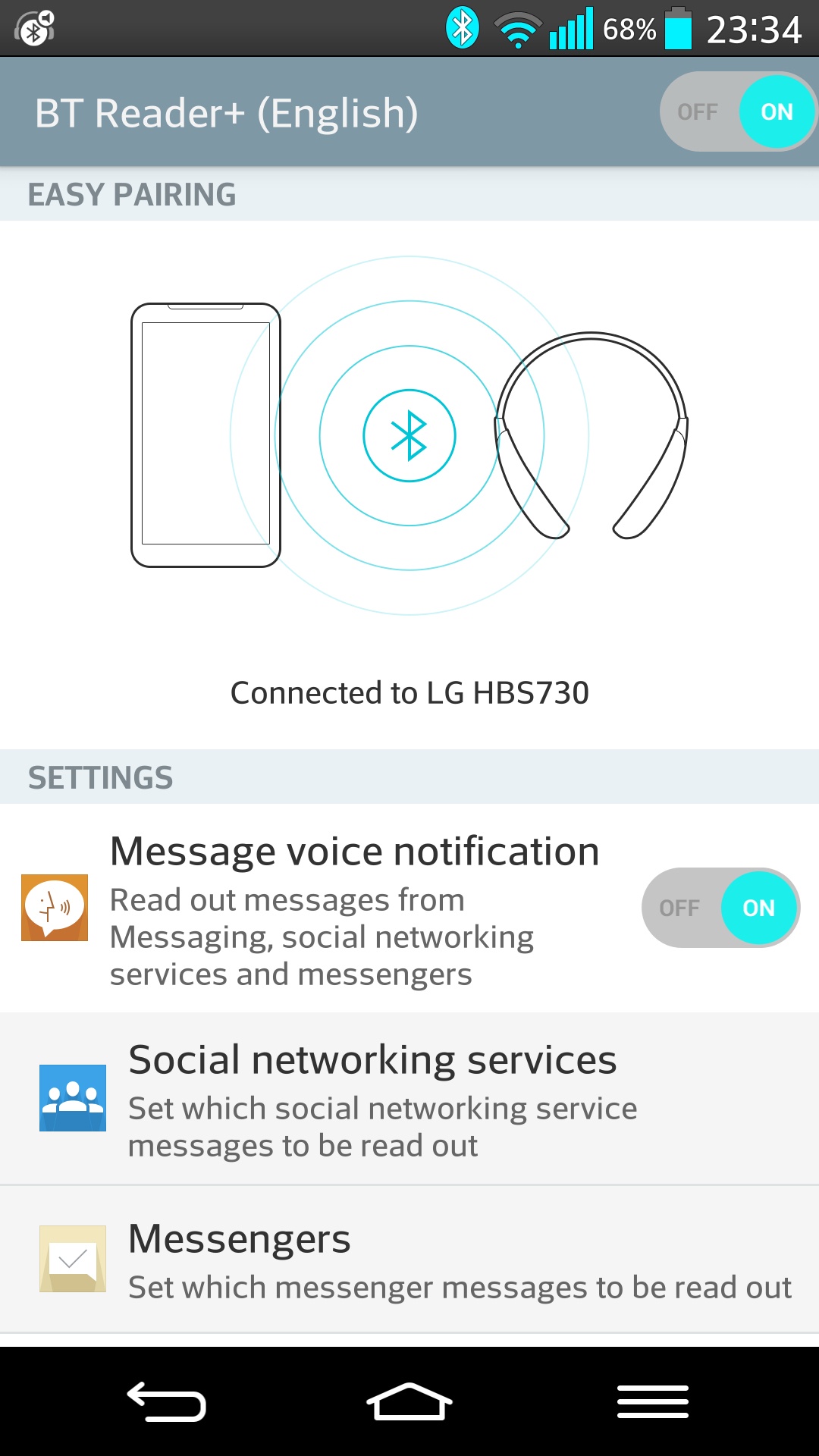Viewport: 819px width, 1456px height.
Task: Return to the home screen
Action: (x=409, y=1401)
